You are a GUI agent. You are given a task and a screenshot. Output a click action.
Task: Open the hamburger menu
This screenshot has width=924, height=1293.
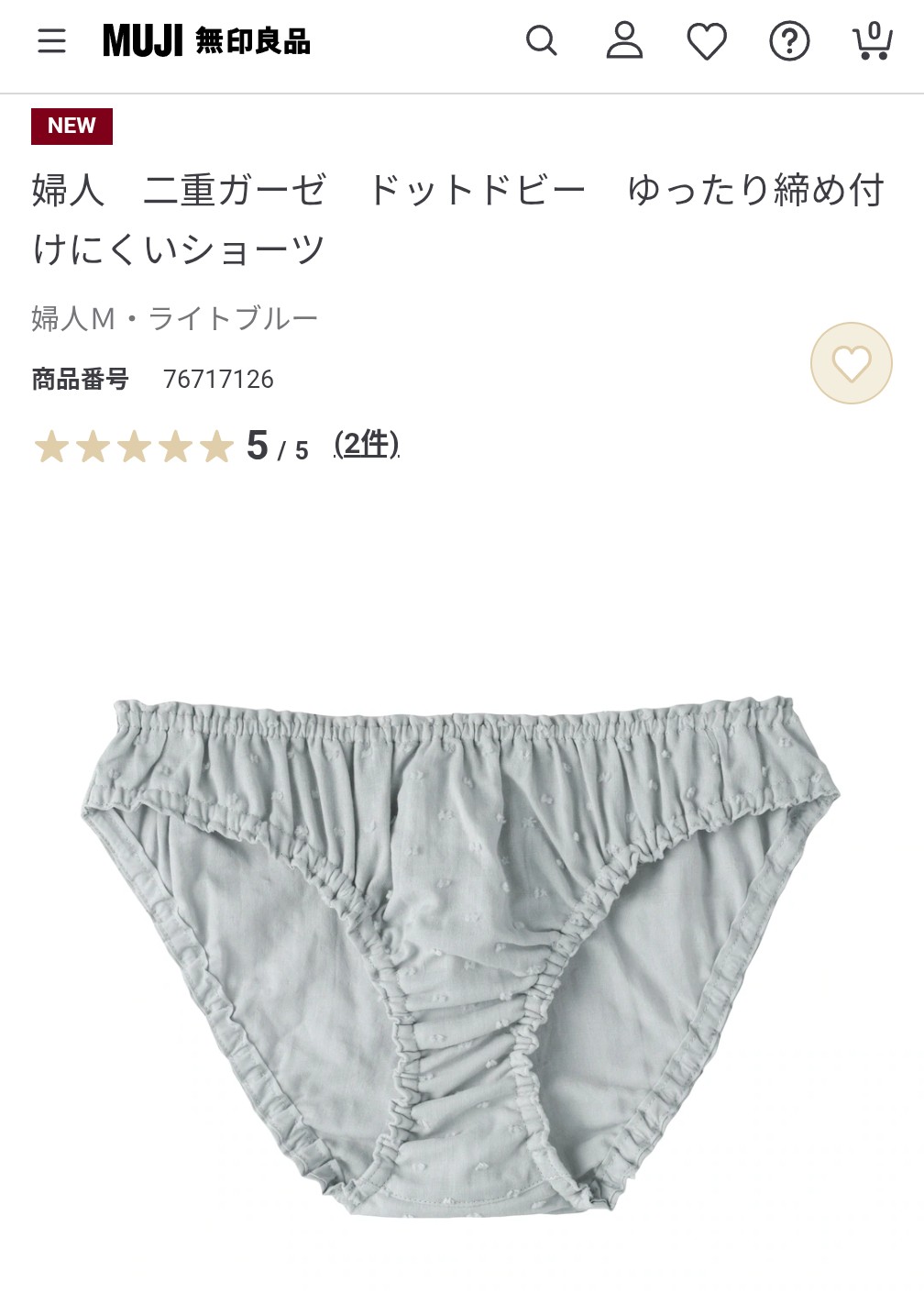pos(51,41)
